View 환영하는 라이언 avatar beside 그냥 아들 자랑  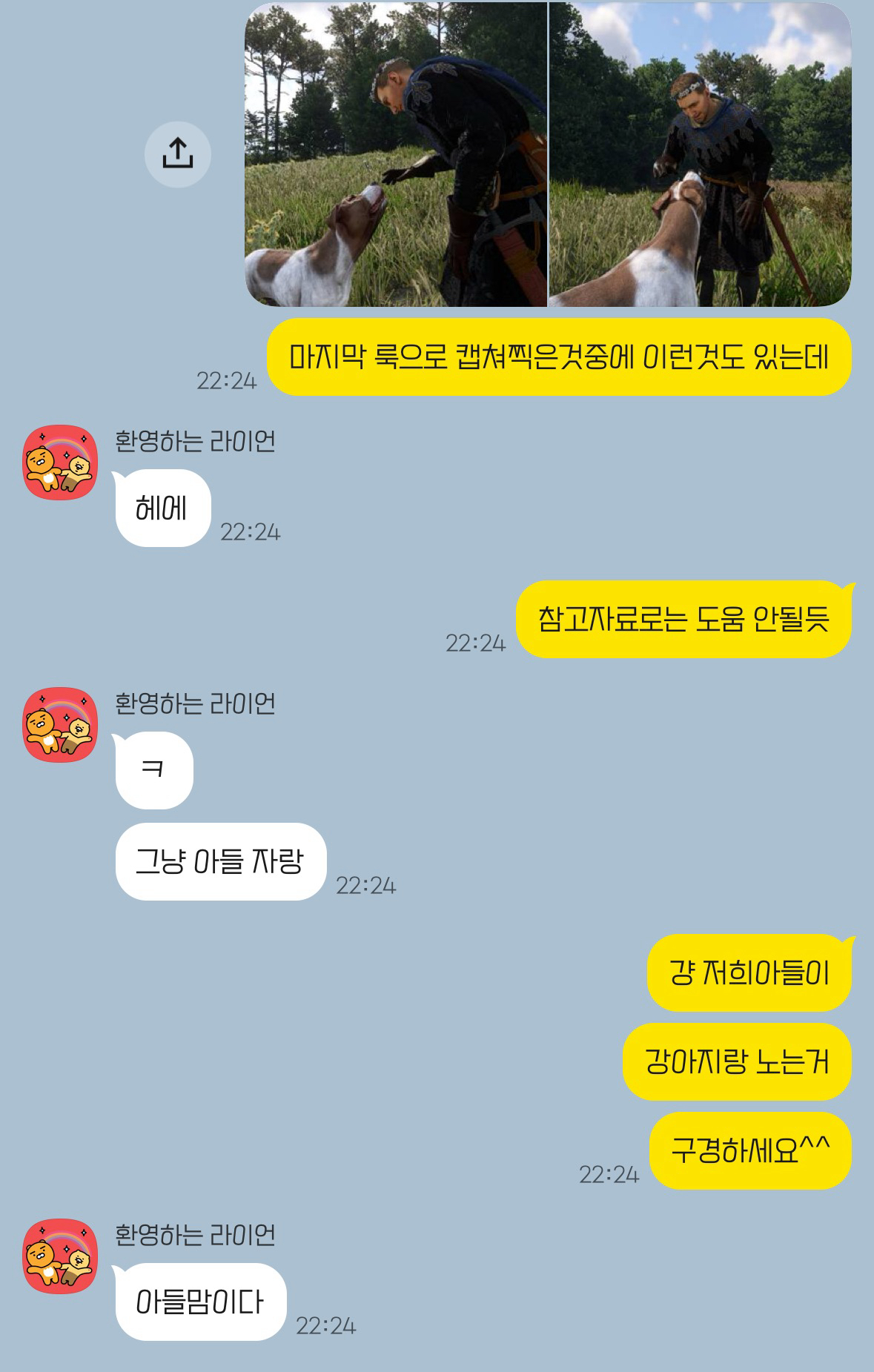[x=60, y=724]
